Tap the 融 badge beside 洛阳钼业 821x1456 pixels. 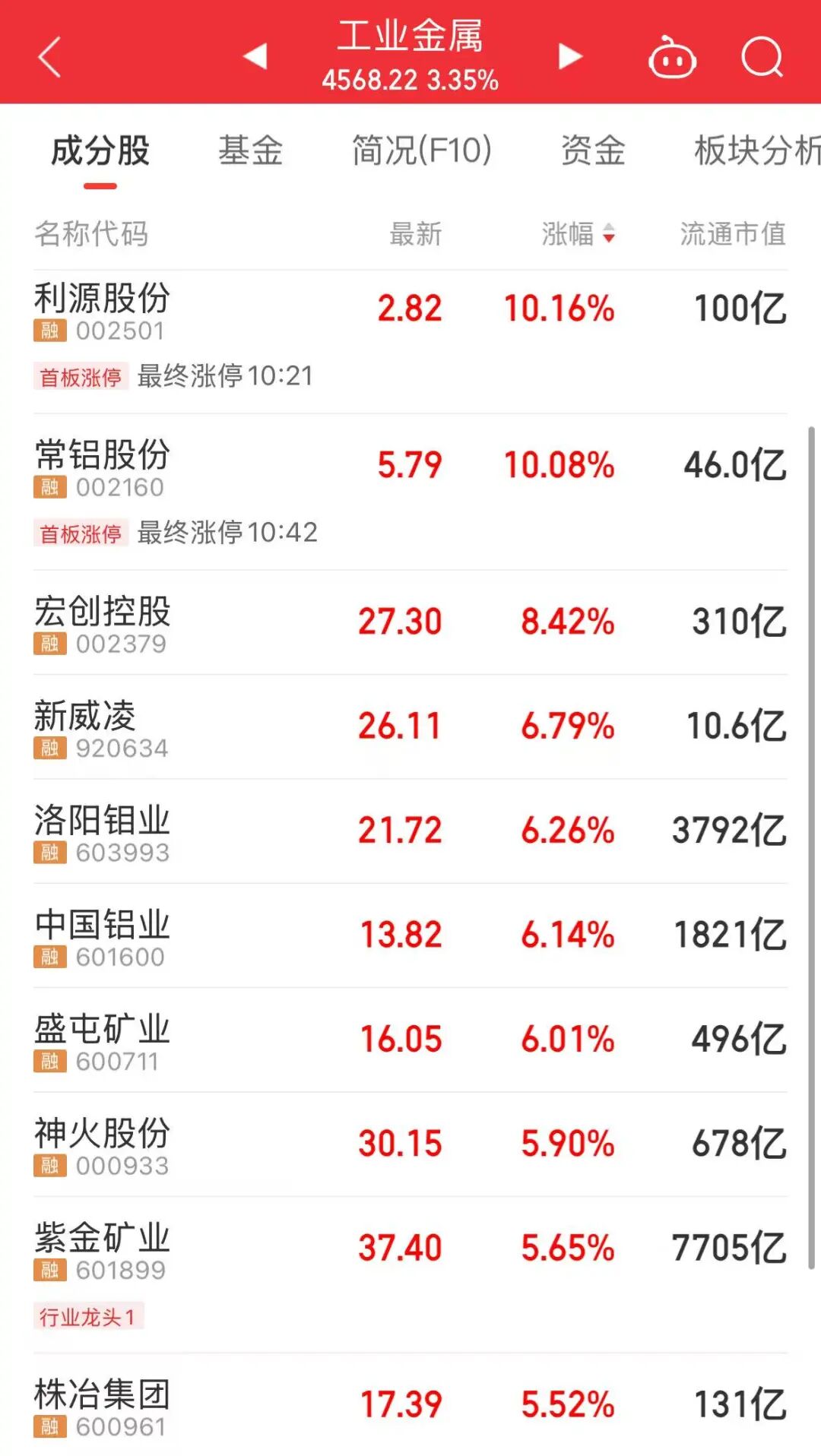tap(49, 852)
